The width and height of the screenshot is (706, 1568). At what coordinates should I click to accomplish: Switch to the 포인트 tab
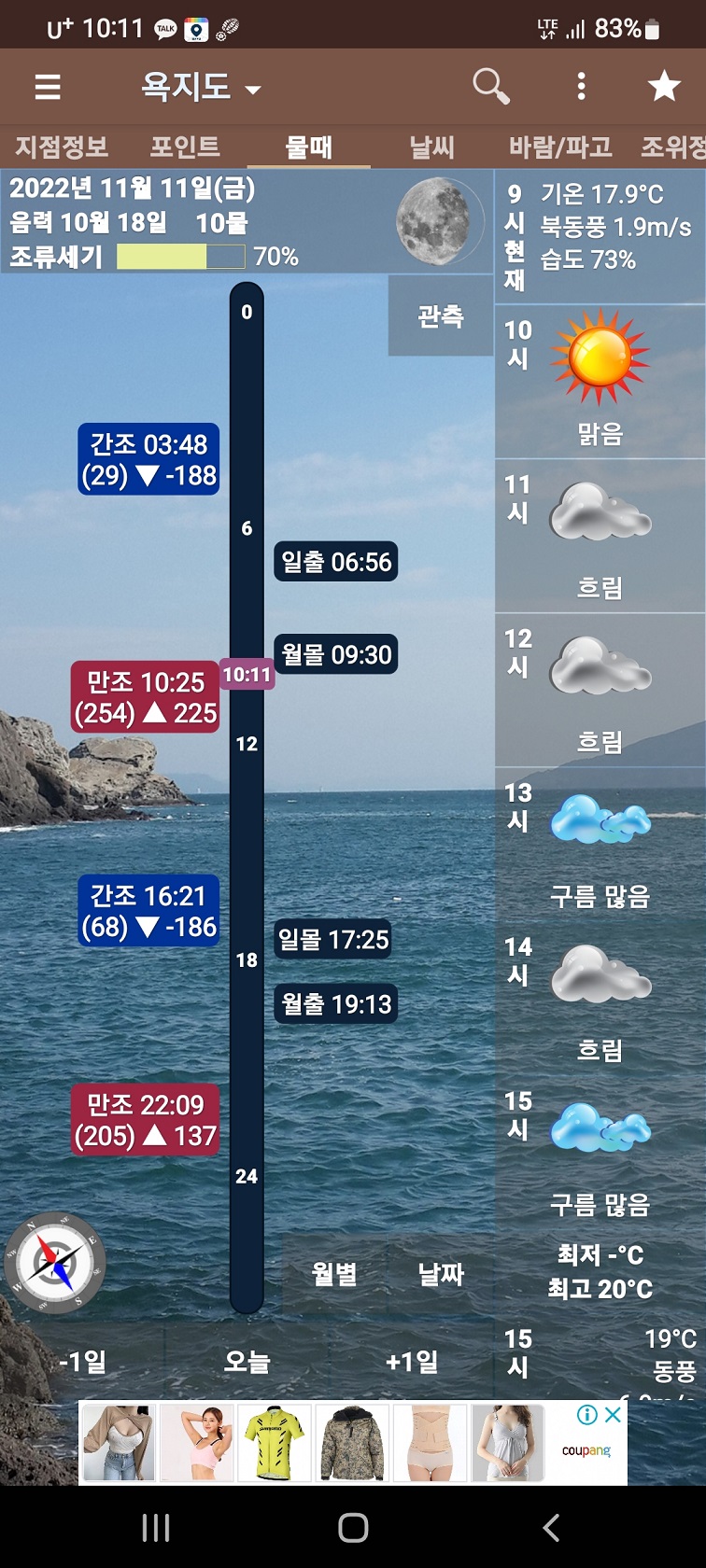tap(185, 147)
